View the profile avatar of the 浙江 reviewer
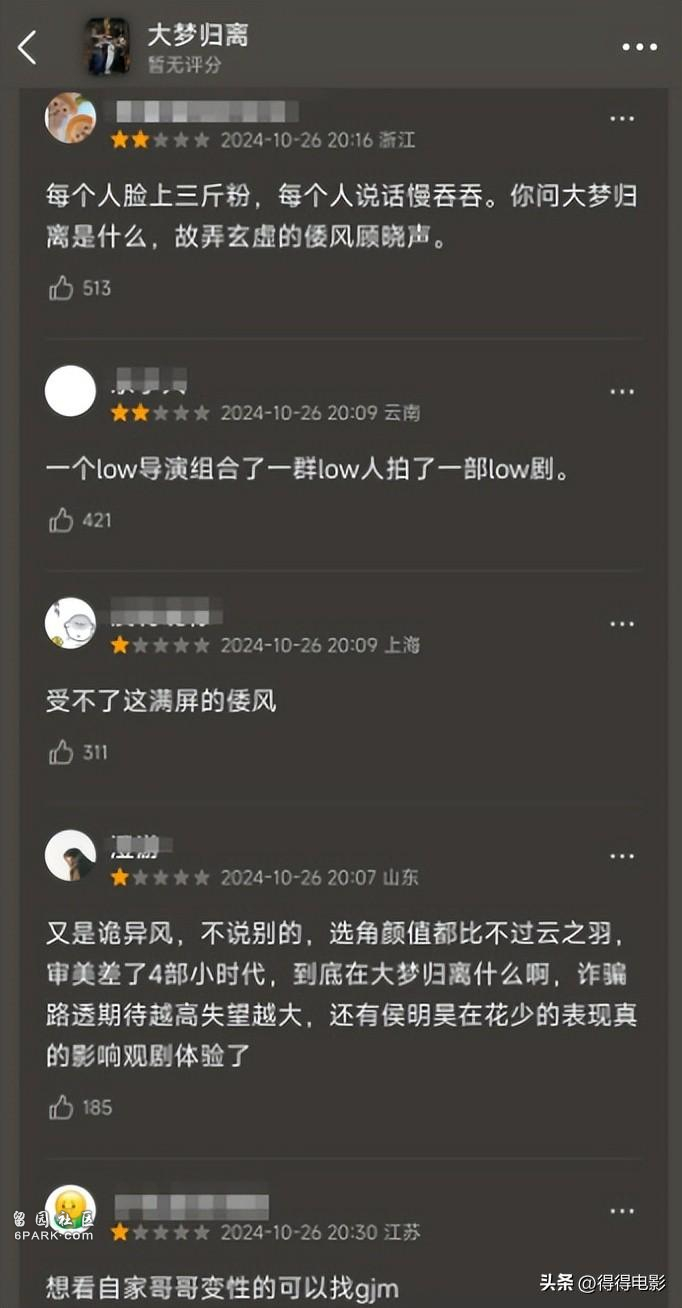 click(x=71, y=118)
